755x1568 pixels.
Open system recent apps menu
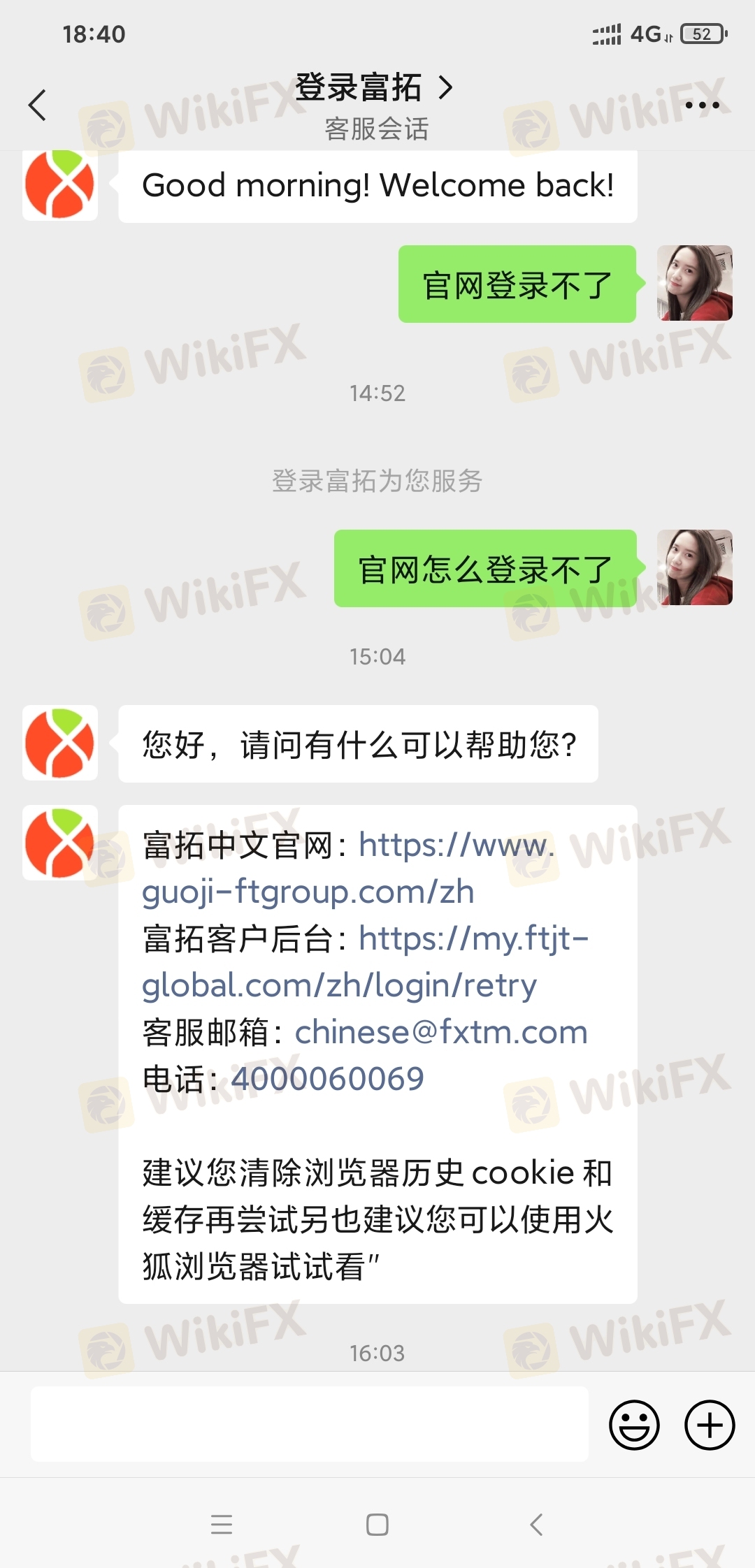[222, 1524]
